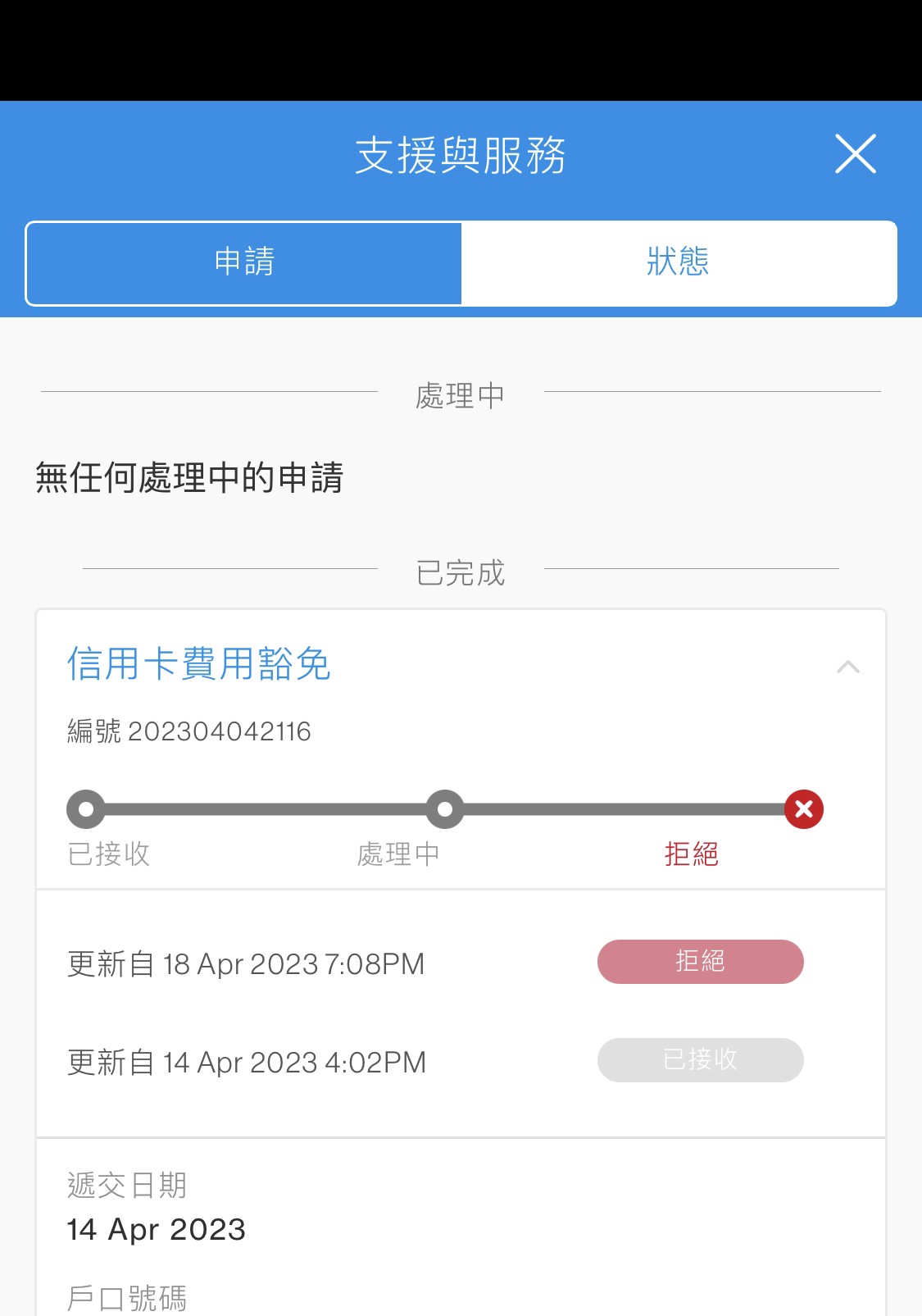Select the 申請 tab
The image size is (922, 1316).
[243, 262]
